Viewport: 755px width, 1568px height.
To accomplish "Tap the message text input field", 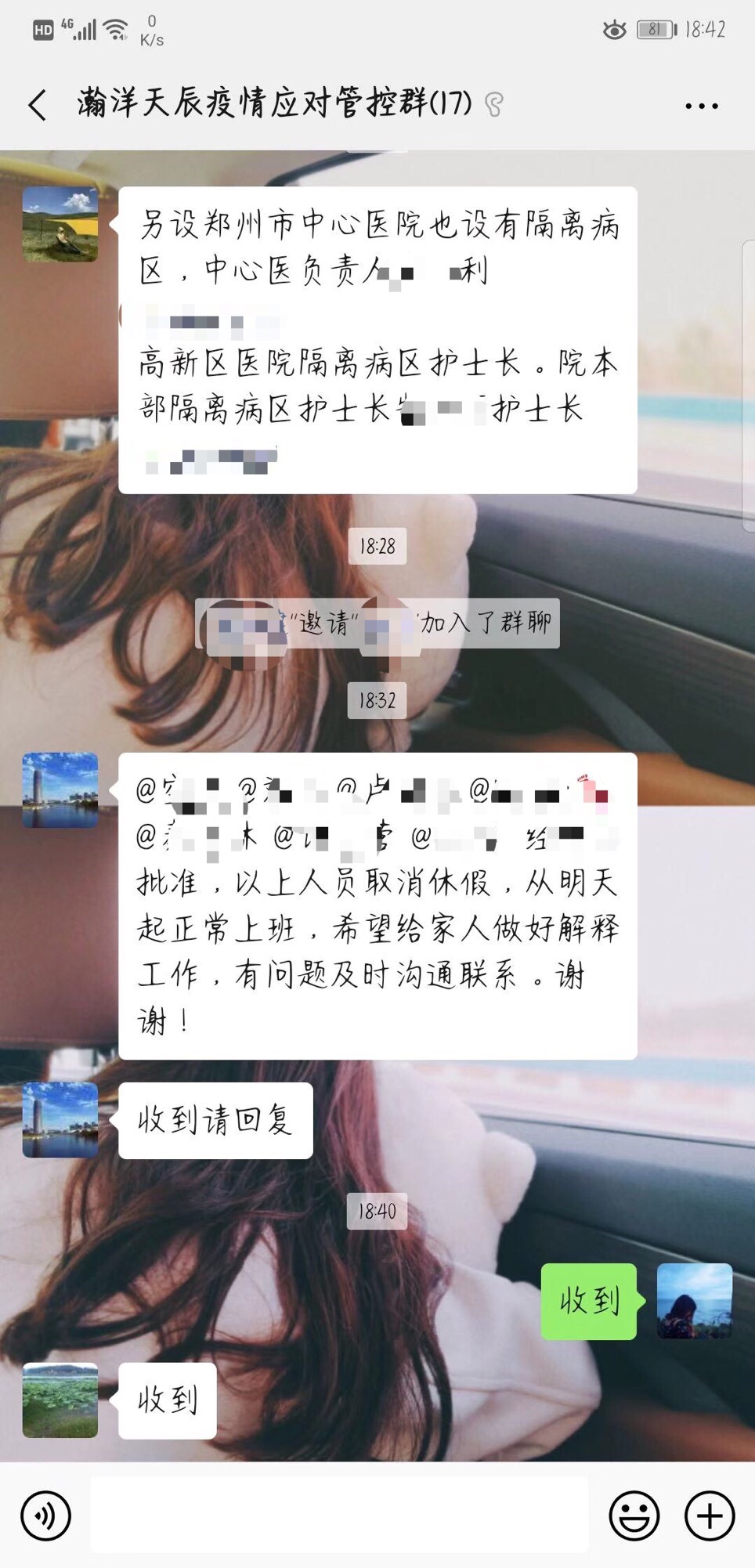I will 339,1515.
